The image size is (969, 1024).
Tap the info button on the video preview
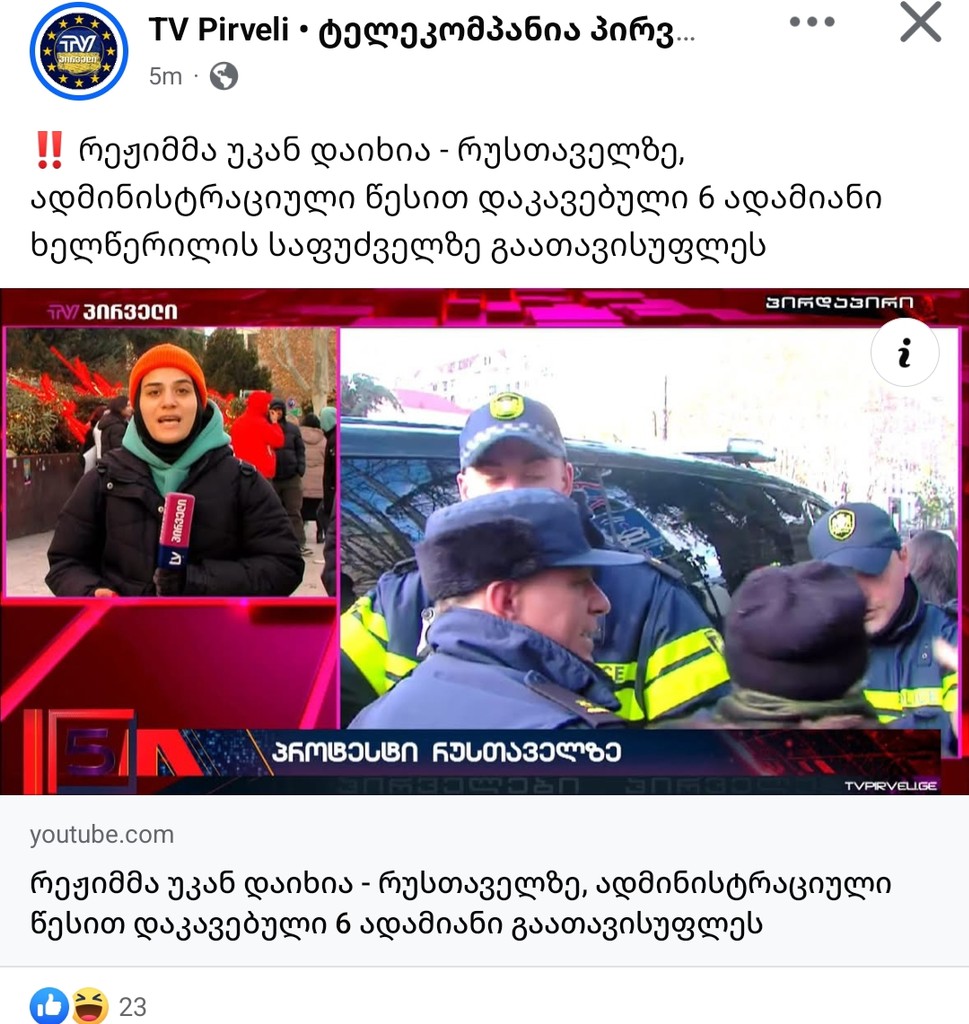click(905, 351)
